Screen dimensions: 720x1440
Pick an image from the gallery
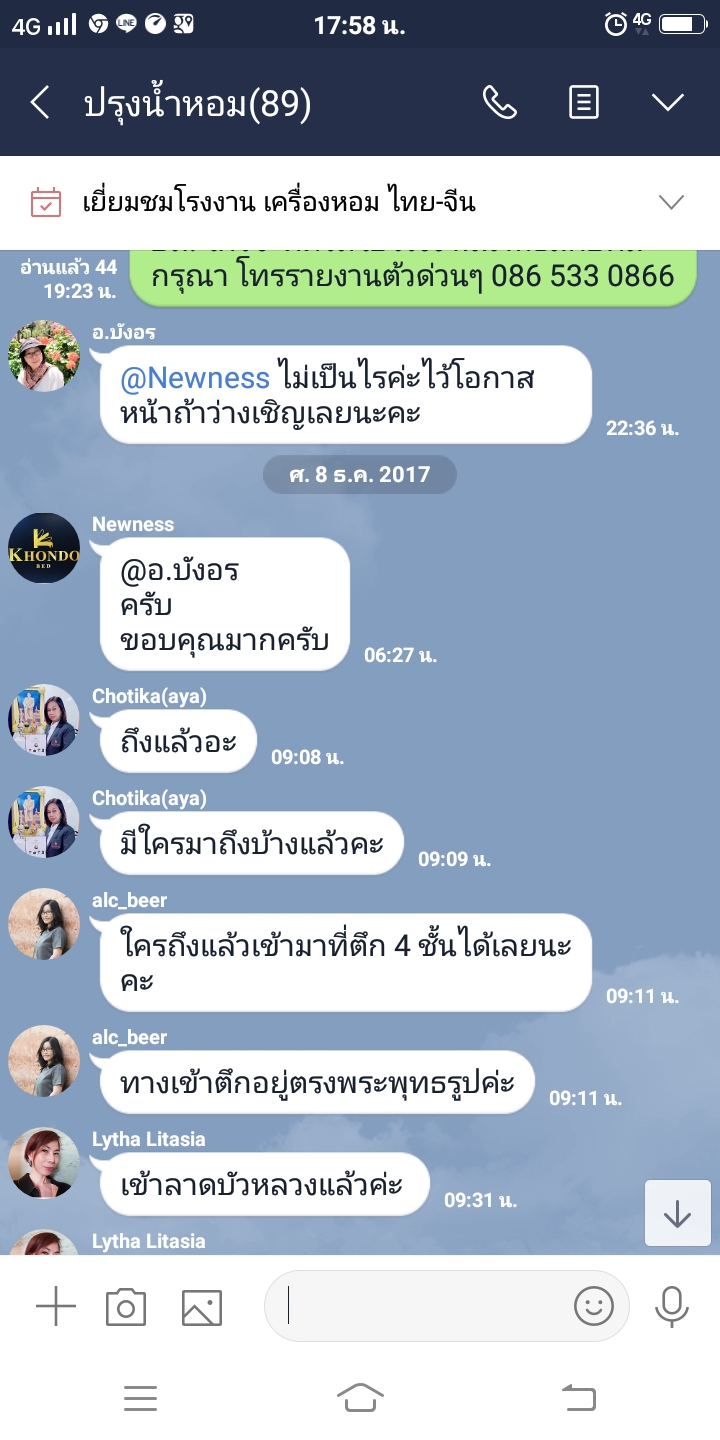201,1306
